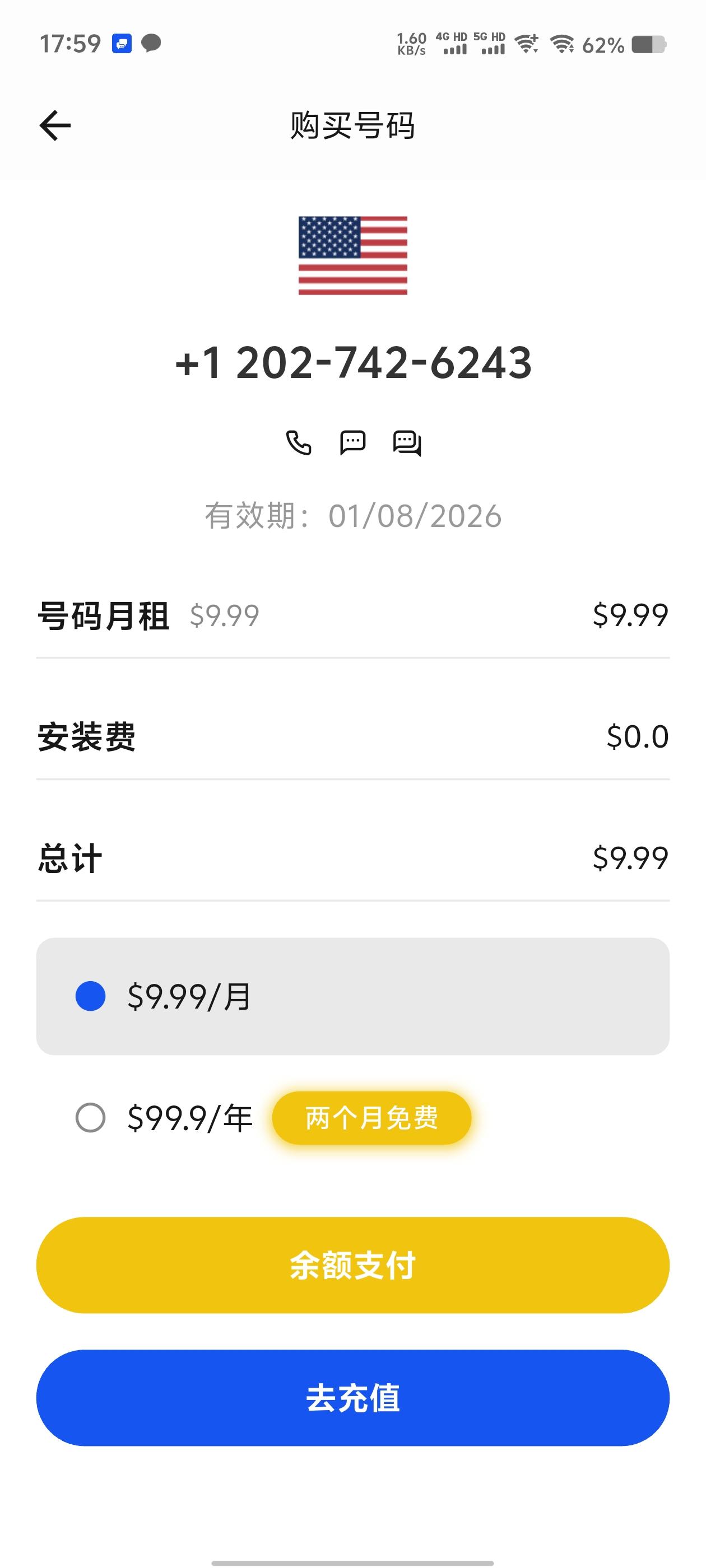Tap the expiration date 01/08/2026
706x1568 pixels.
coord(352,516)
